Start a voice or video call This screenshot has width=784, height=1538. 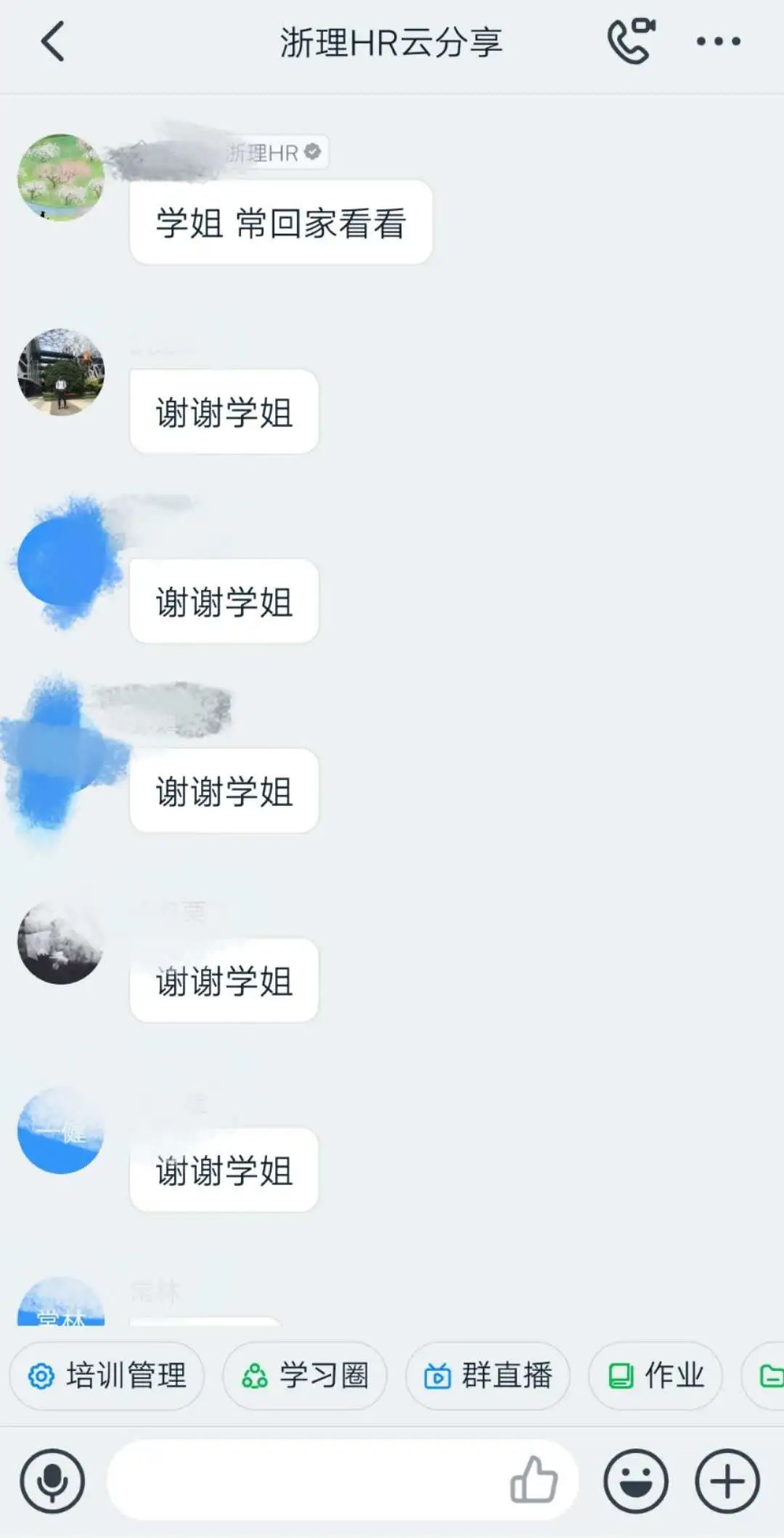[630, 41]
